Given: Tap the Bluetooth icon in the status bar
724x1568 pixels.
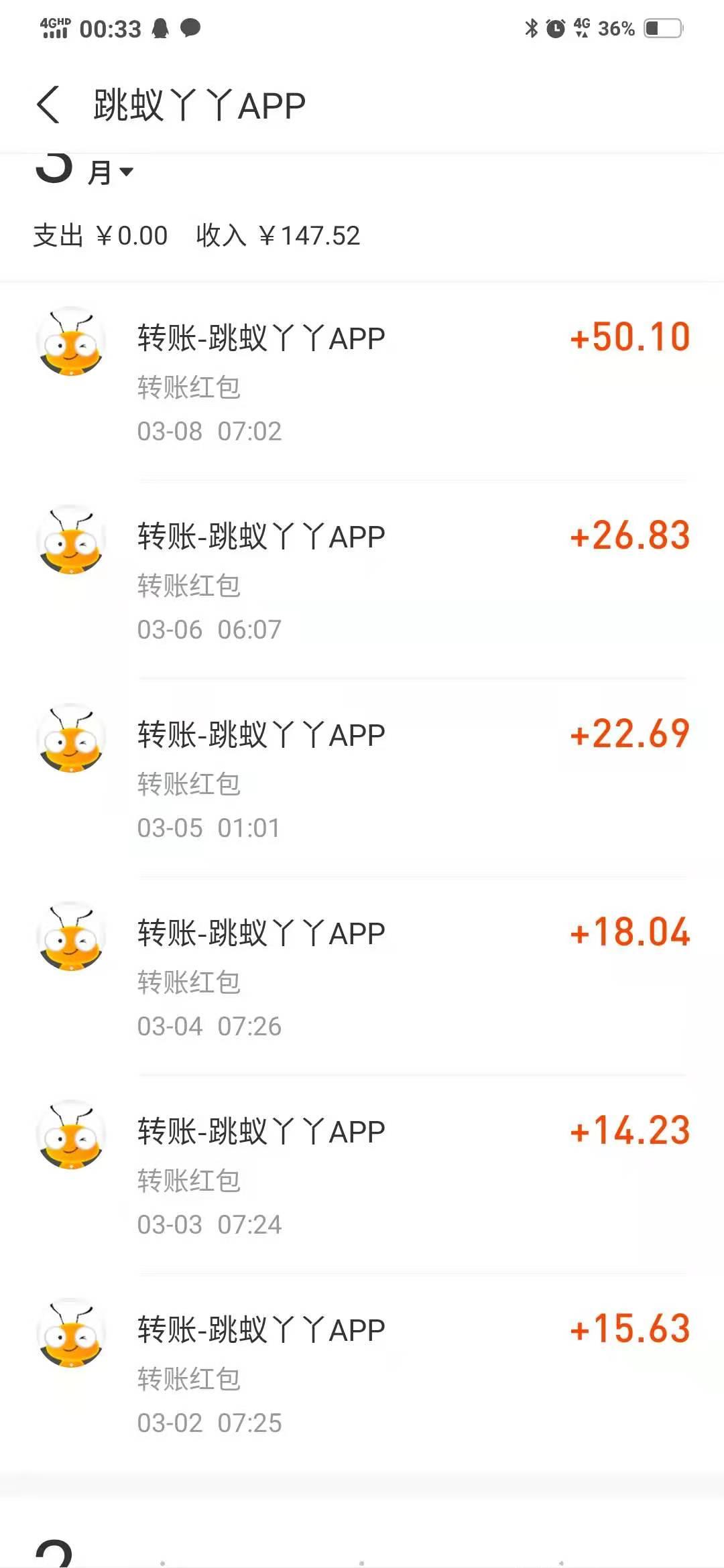Looking at the screenshot, I should [x=532, y=27].
